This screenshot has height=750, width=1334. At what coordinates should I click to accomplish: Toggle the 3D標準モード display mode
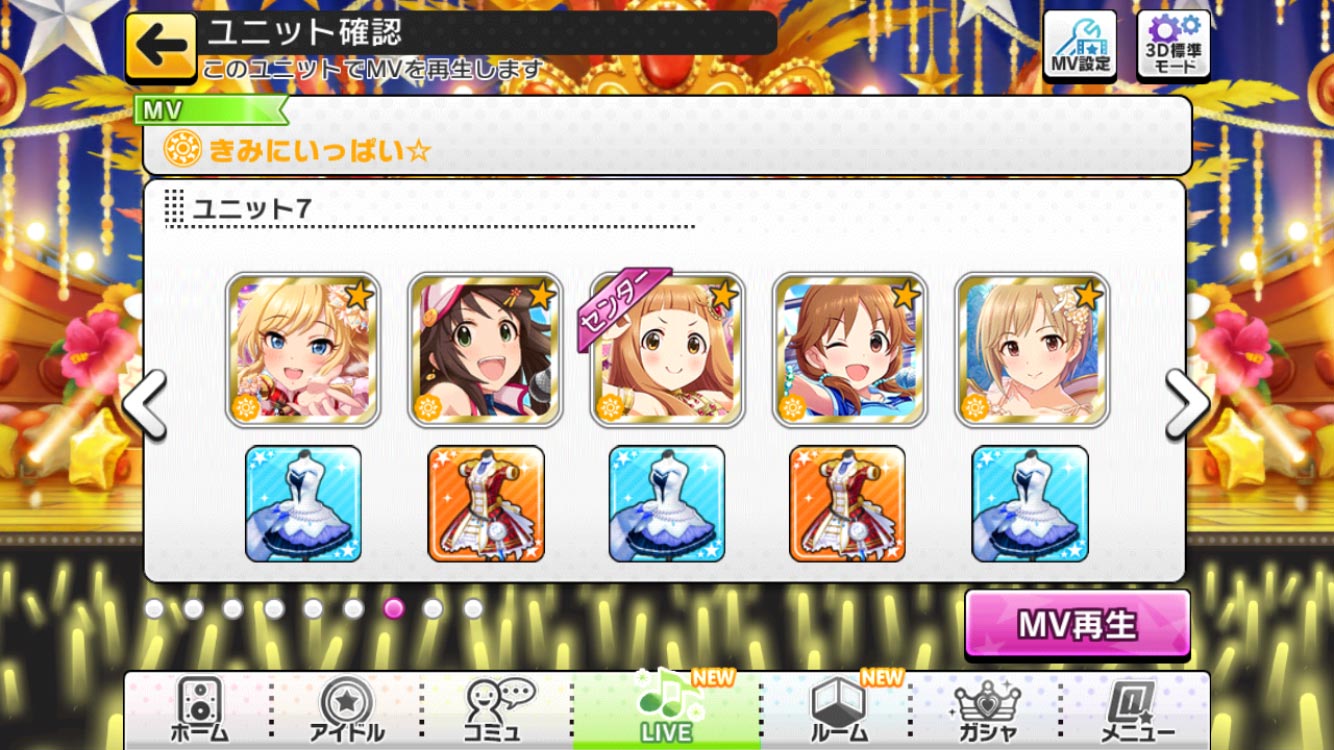point(1173,45)
